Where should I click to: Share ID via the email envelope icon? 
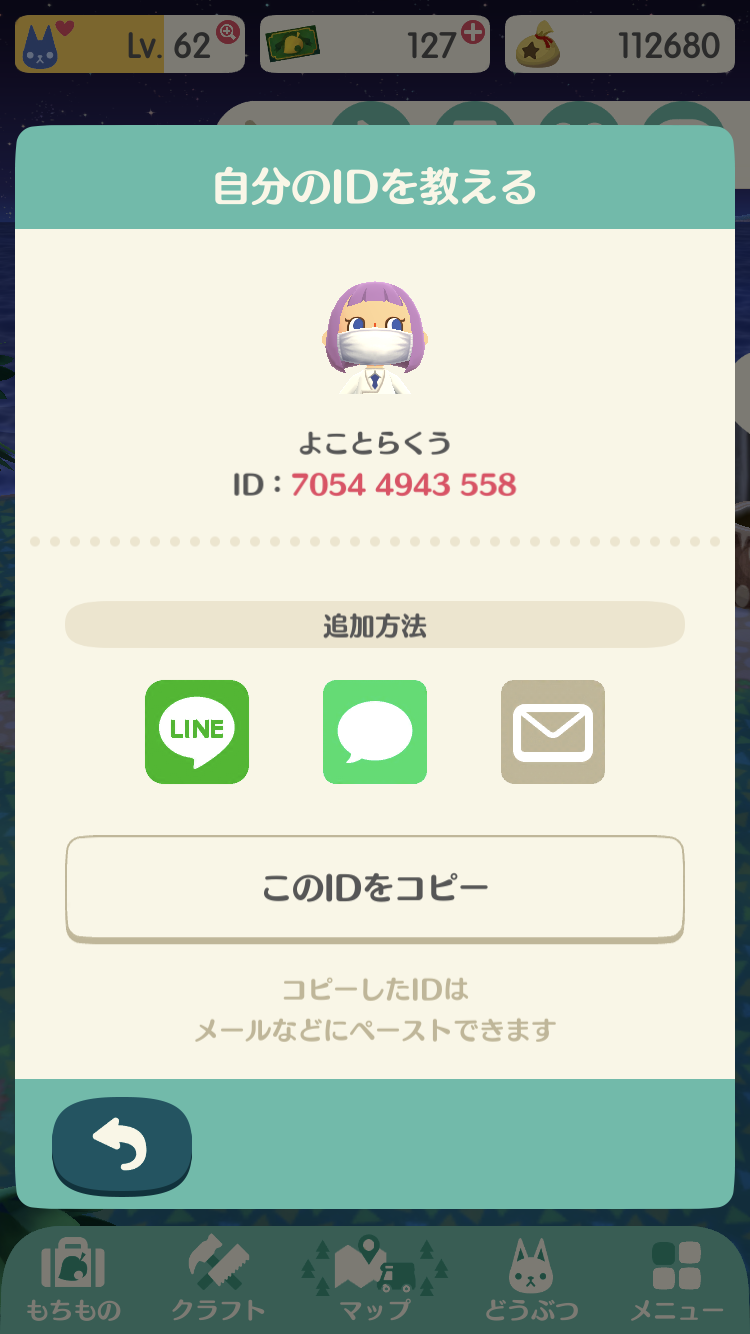553,732
